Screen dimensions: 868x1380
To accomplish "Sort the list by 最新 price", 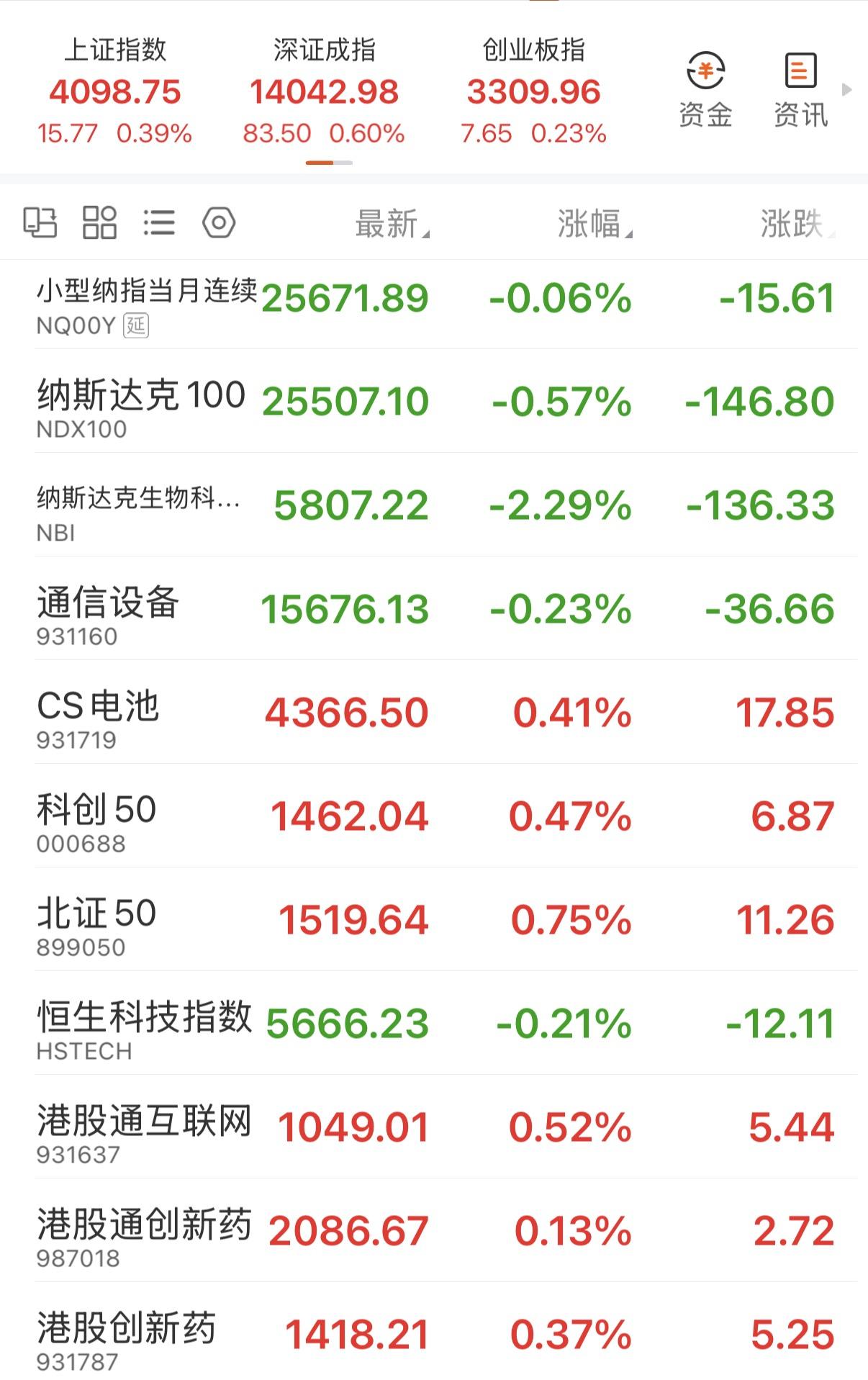I will pos(386,225).
